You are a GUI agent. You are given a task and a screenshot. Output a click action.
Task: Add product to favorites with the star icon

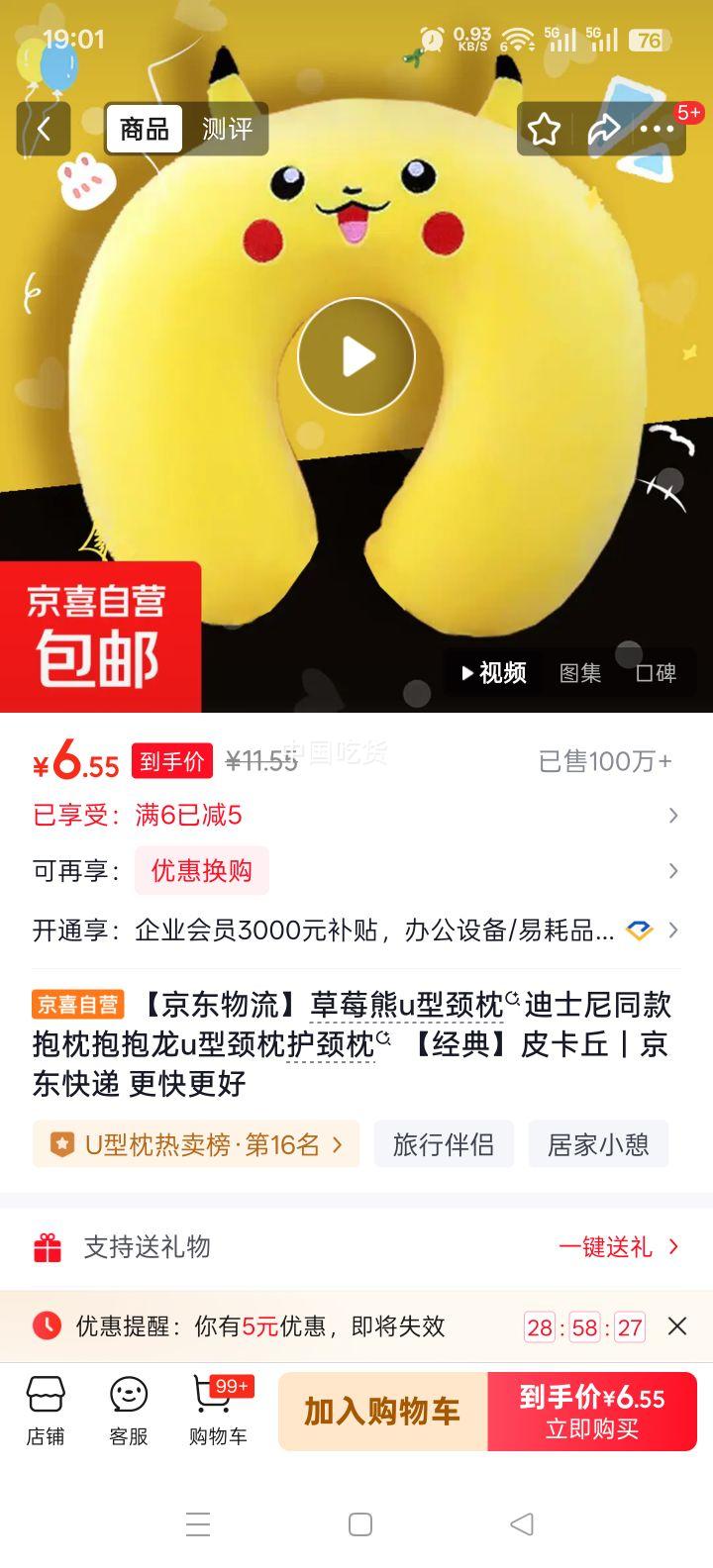[543, 129]
